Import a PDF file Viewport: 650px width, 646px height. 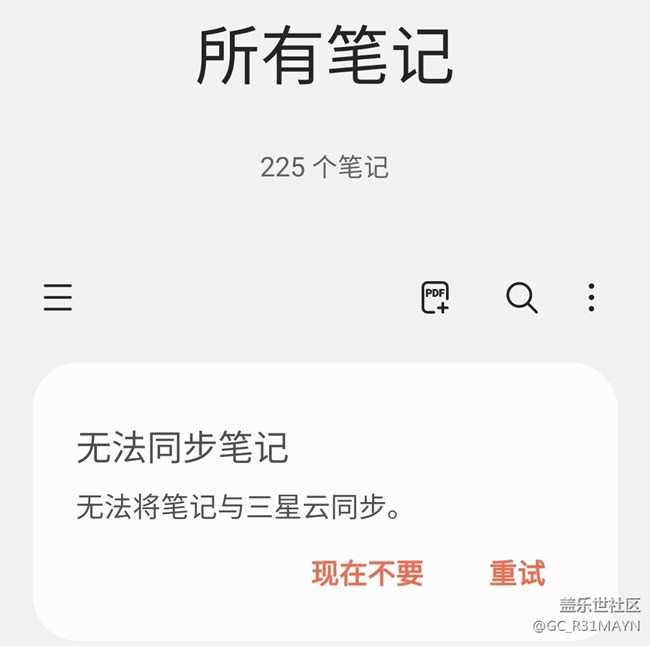click(435, 297)
